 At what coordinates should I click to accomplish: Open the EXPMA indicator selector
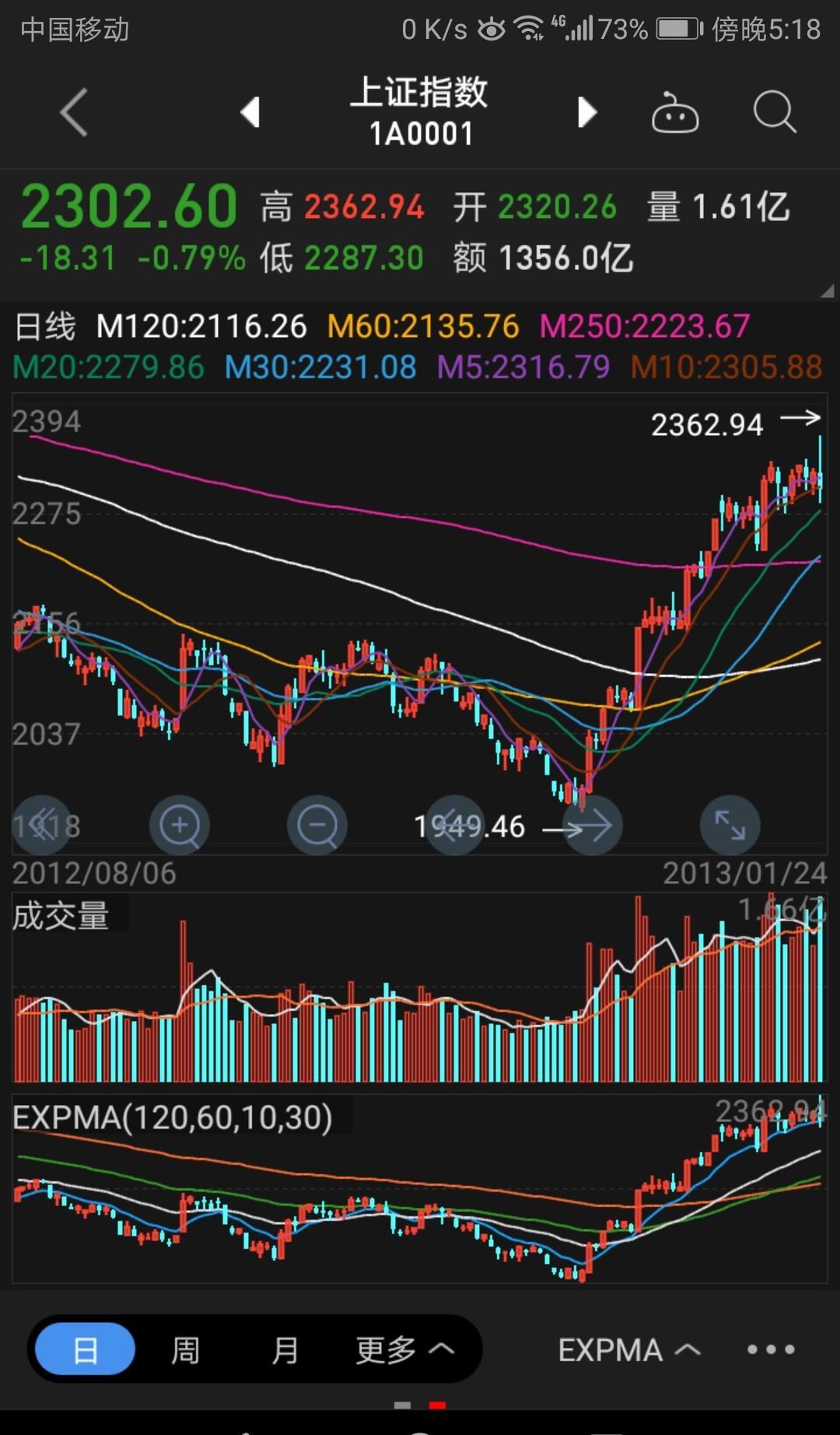tap(632, 1350)
